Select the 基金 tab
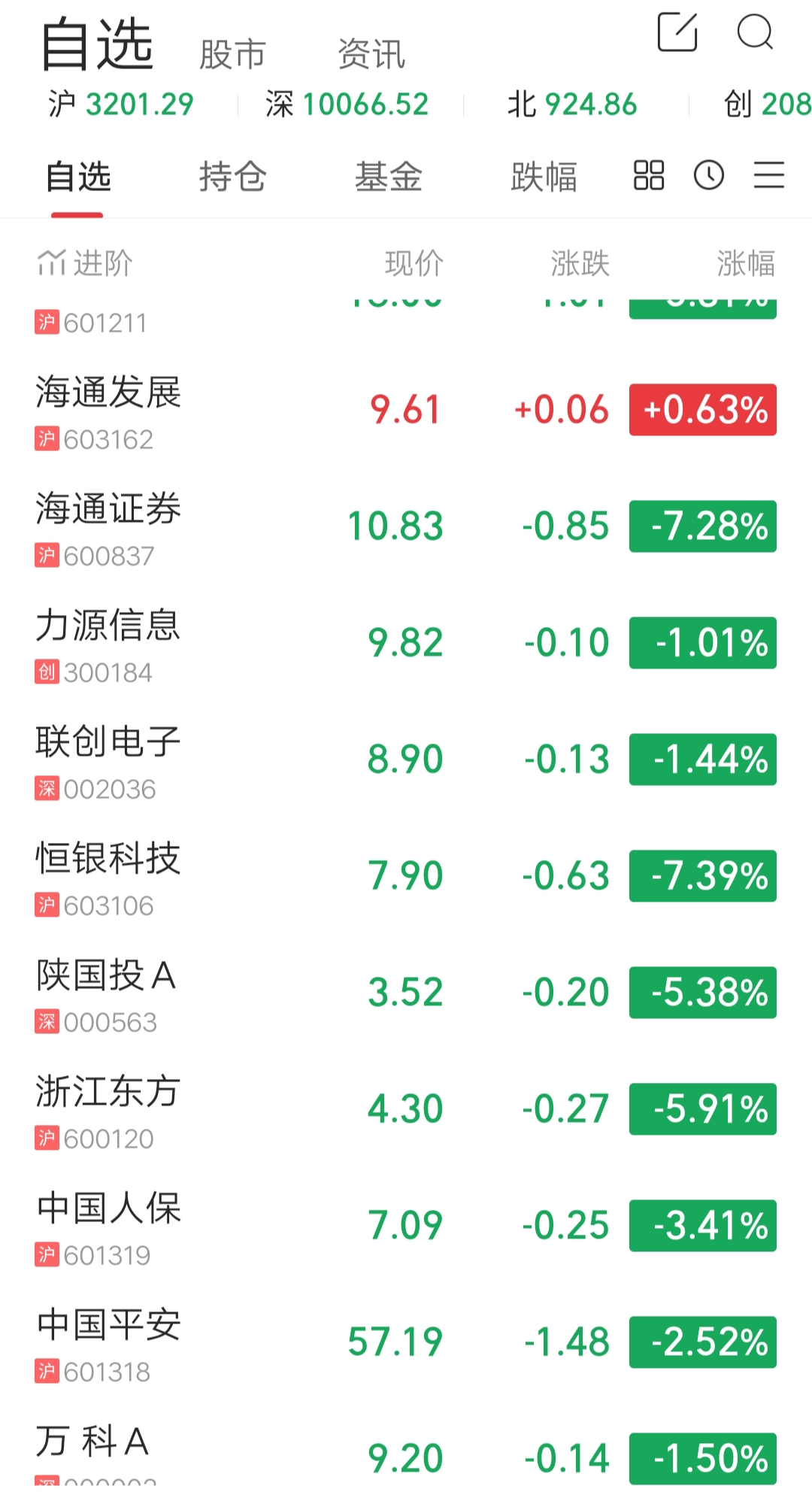Image resolution: width=812 pixels, height=1495 pixels. click(388, 177)
